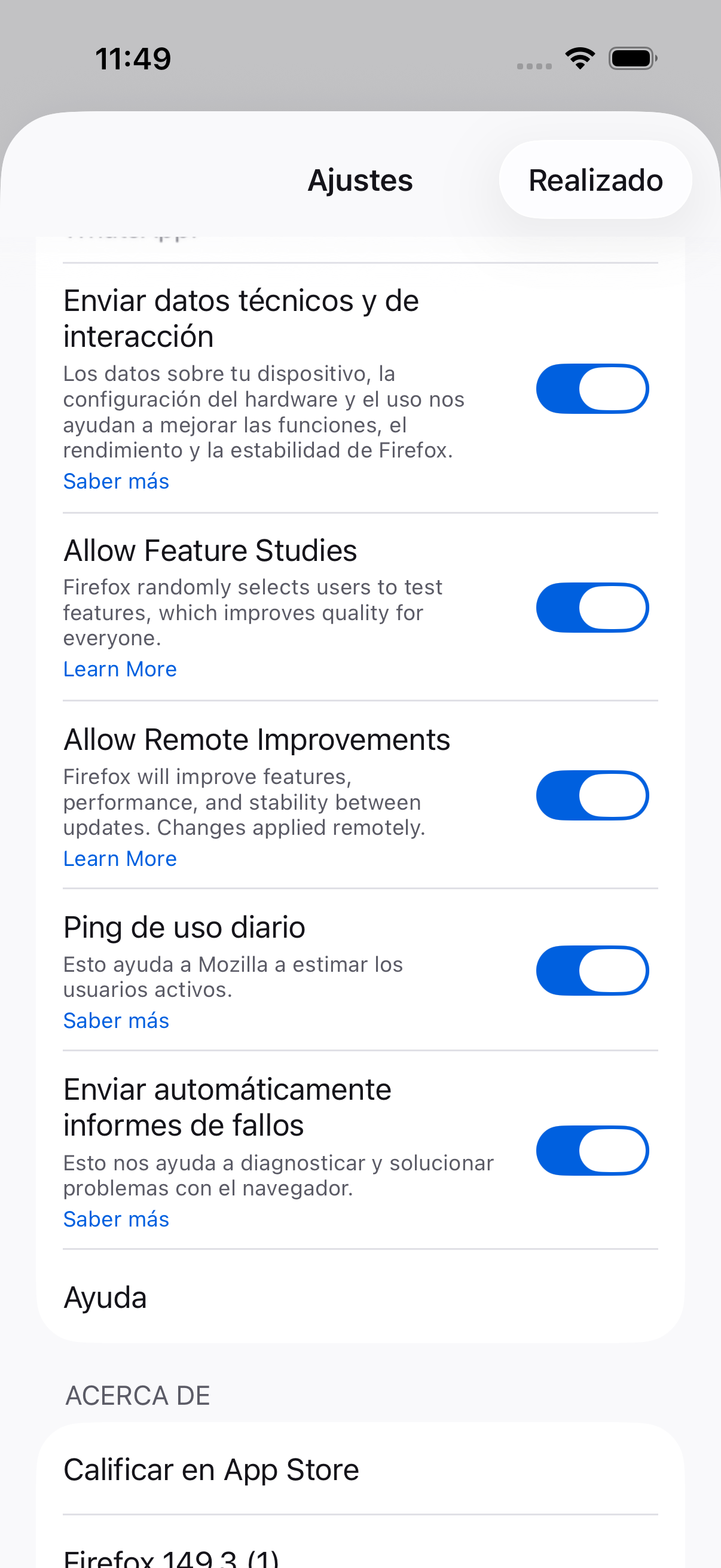The width and height of the screenshot is (721, 1568).
Task: Open the Ayuda row
Action: [360, 1298]
